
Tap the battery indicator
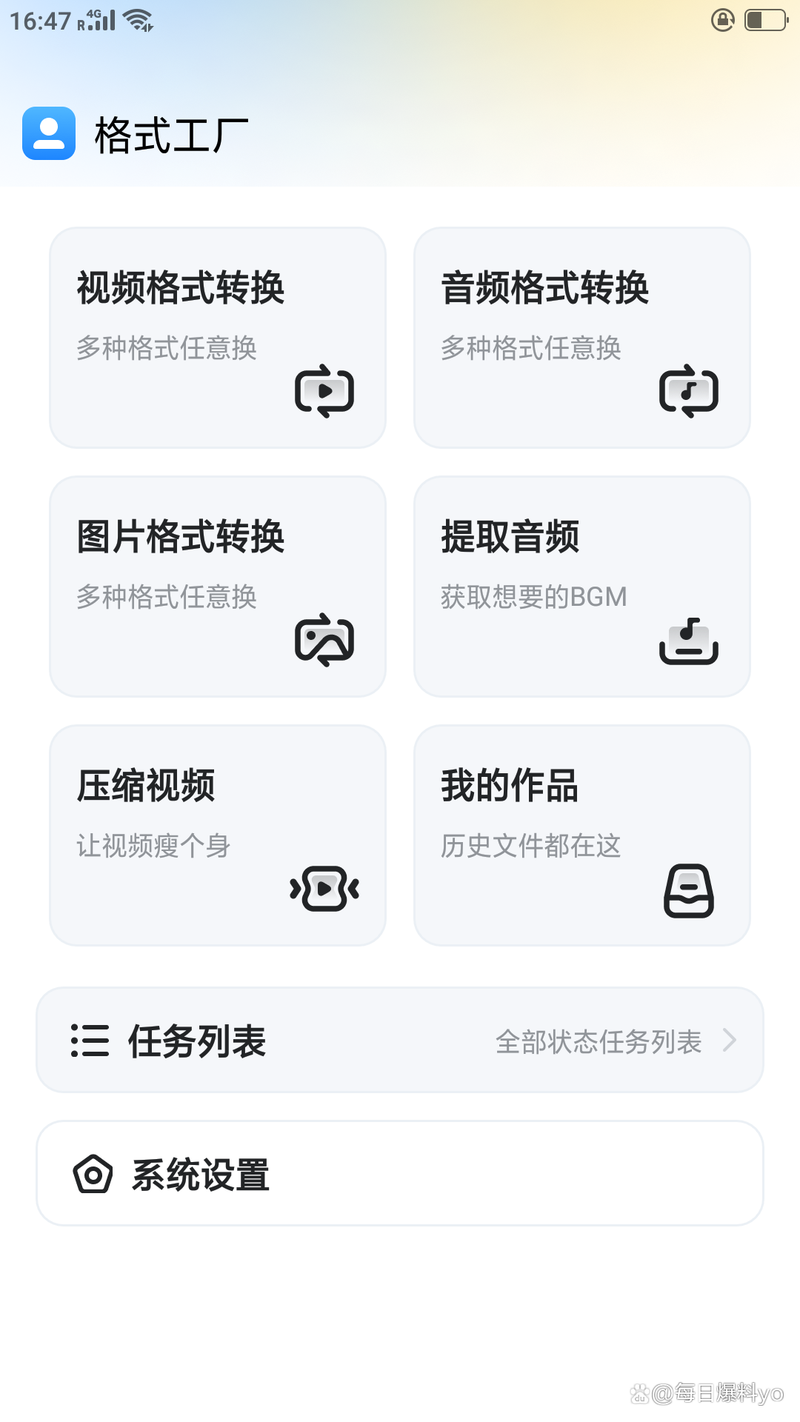click(763, 18)
